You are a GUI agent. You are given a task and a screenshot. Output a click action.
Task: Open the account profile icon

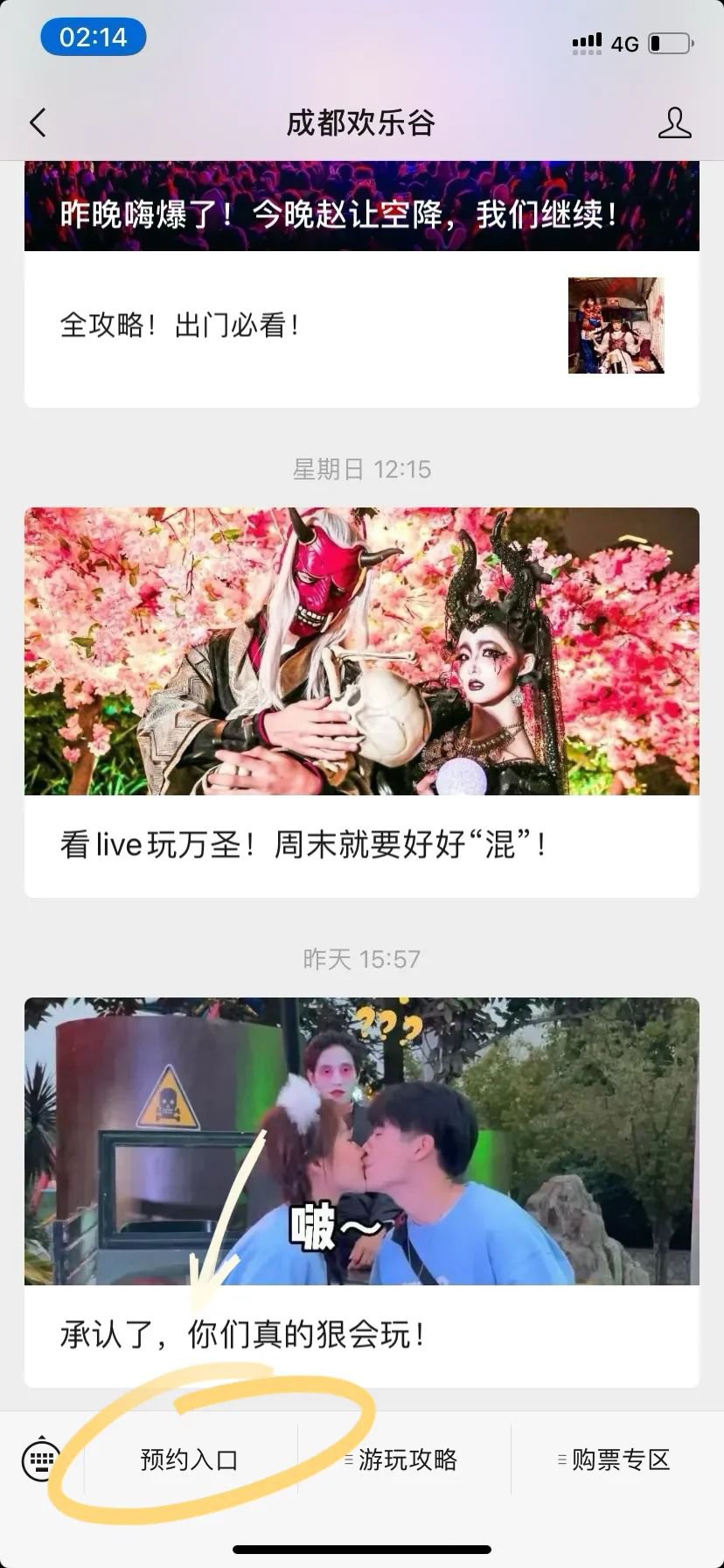pyautogui.click(x=674, y=123)
